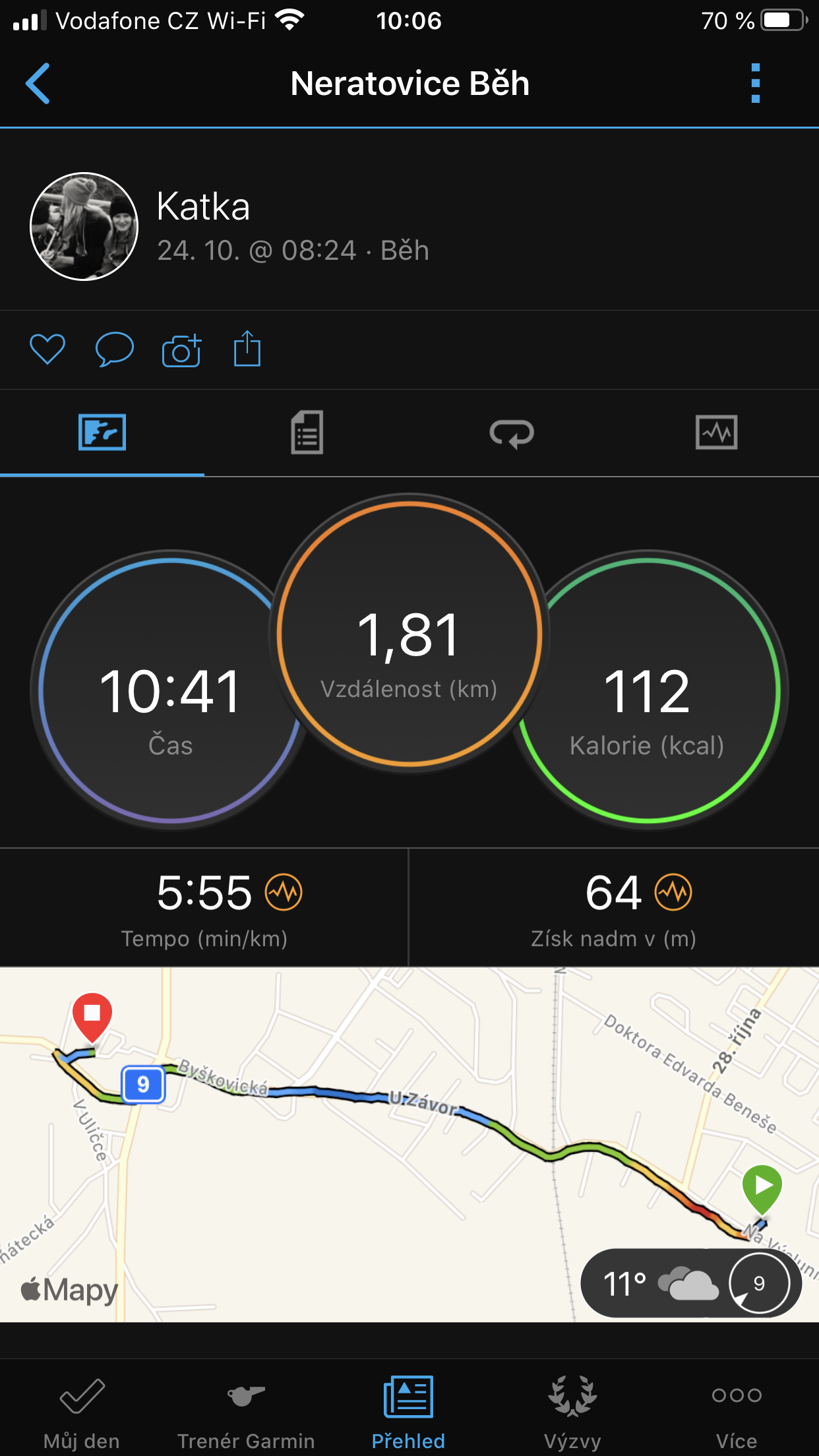The height and width of the screenshot is (1456, 819).
Task: Open comments via the speech bubble icon
Action: [x=115, y=349]
